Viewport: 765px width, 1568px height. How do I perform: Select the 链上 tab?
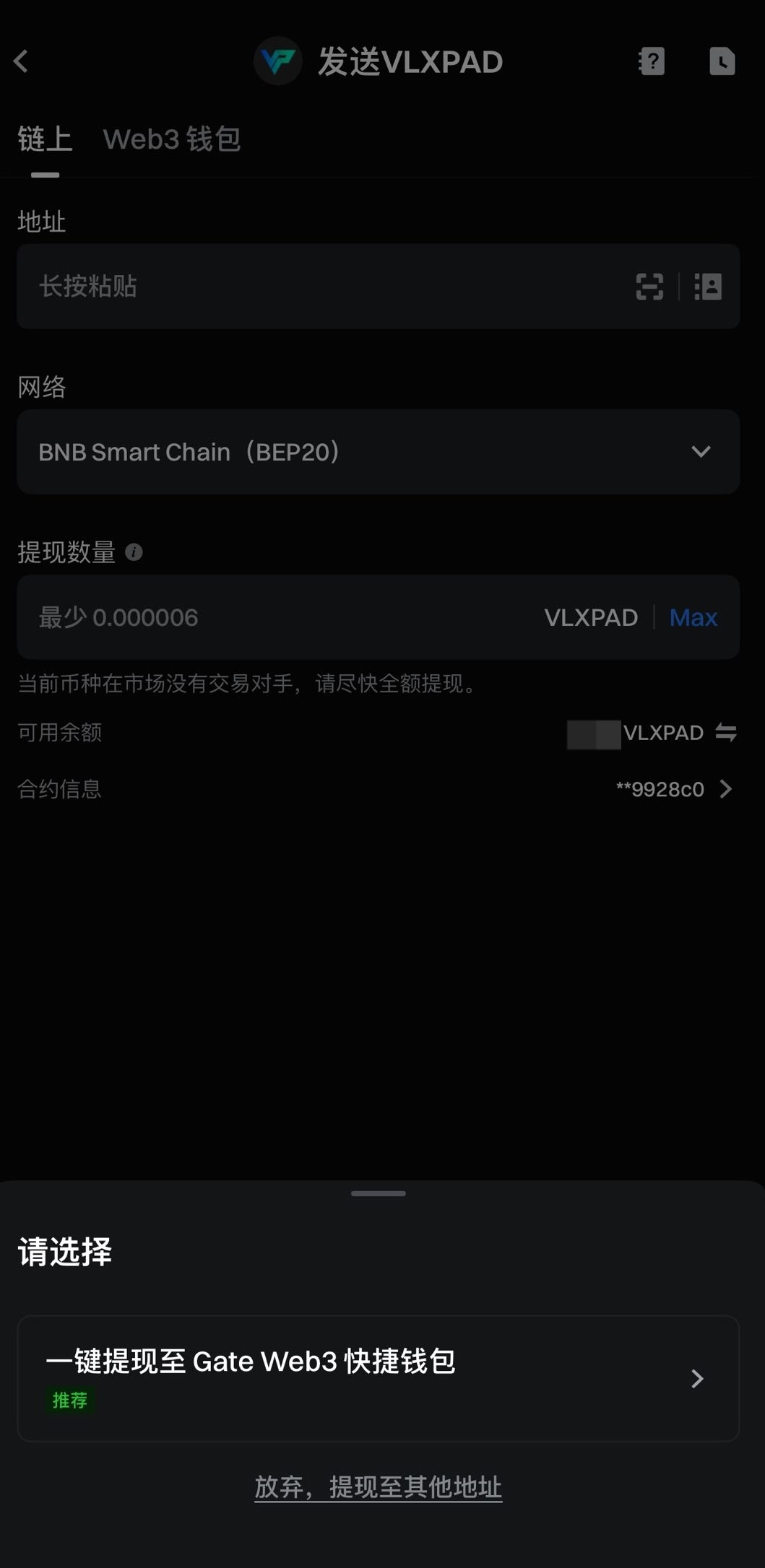pyautogui.click(x=45, y=139)
